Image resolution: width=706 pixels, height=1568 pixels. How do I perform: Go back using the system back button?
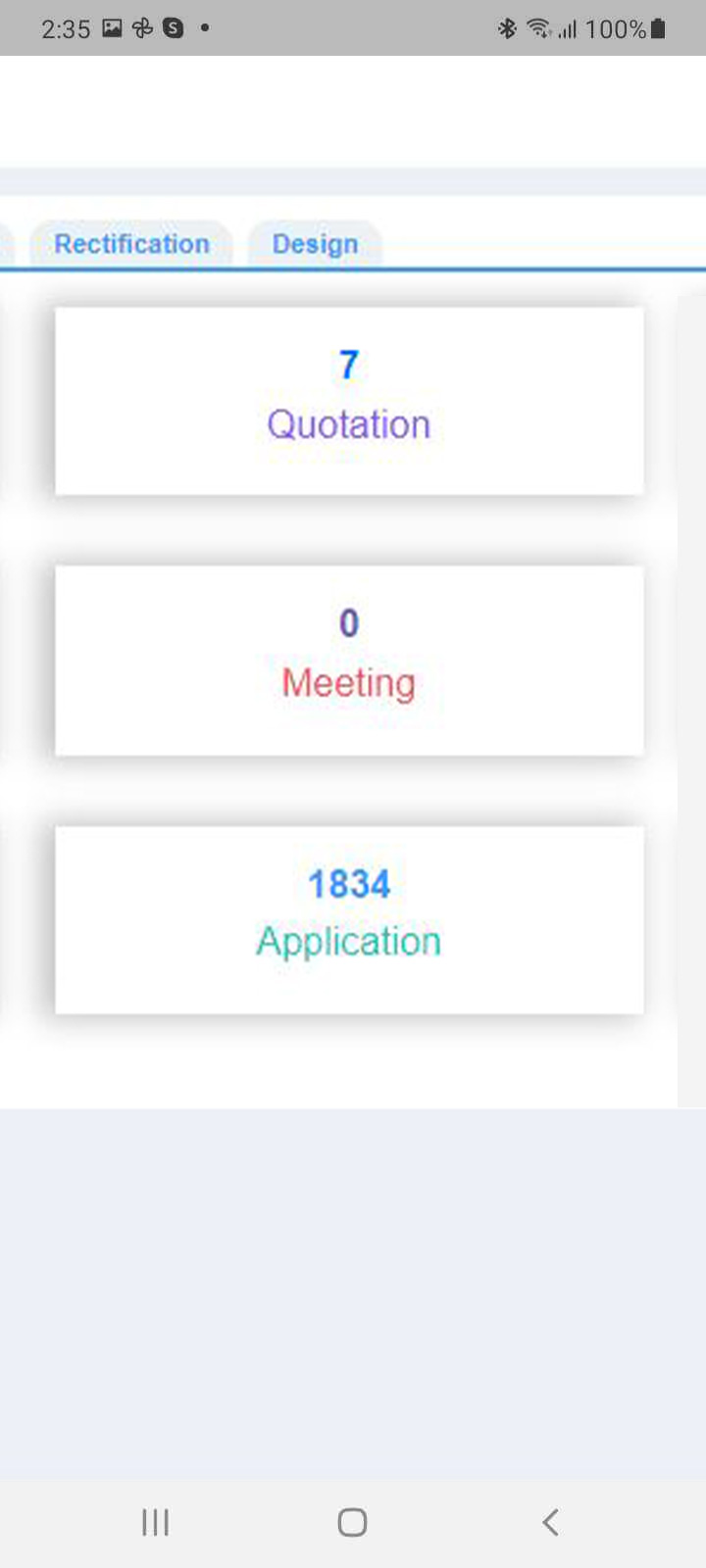(550, 1522)
